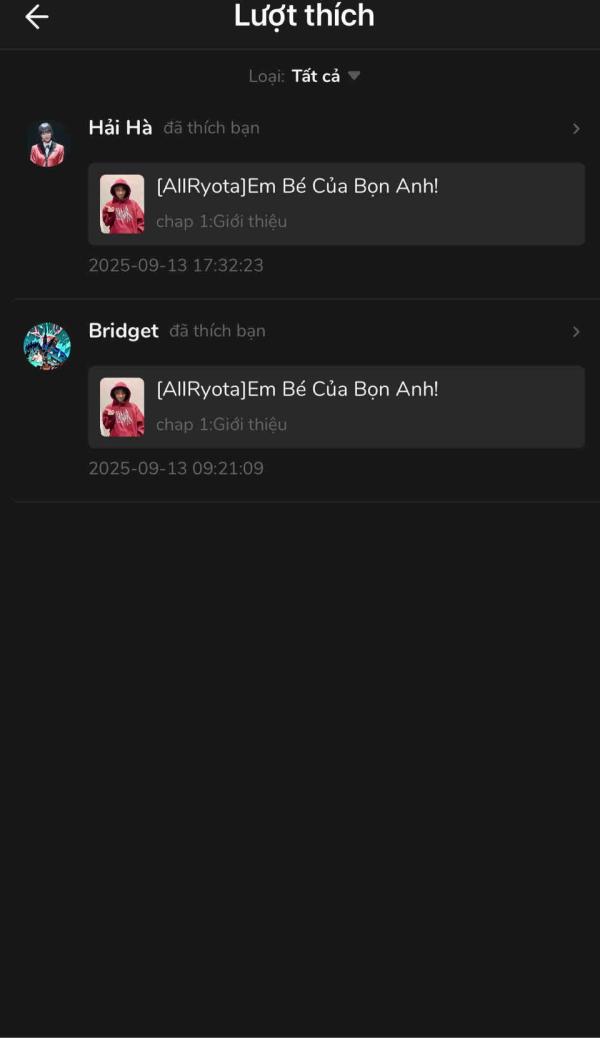Image resolution: width=600 pixels, height=1038 pixels.
Task: Tap the chevron next to Bridget
Action: pos(575,332)
